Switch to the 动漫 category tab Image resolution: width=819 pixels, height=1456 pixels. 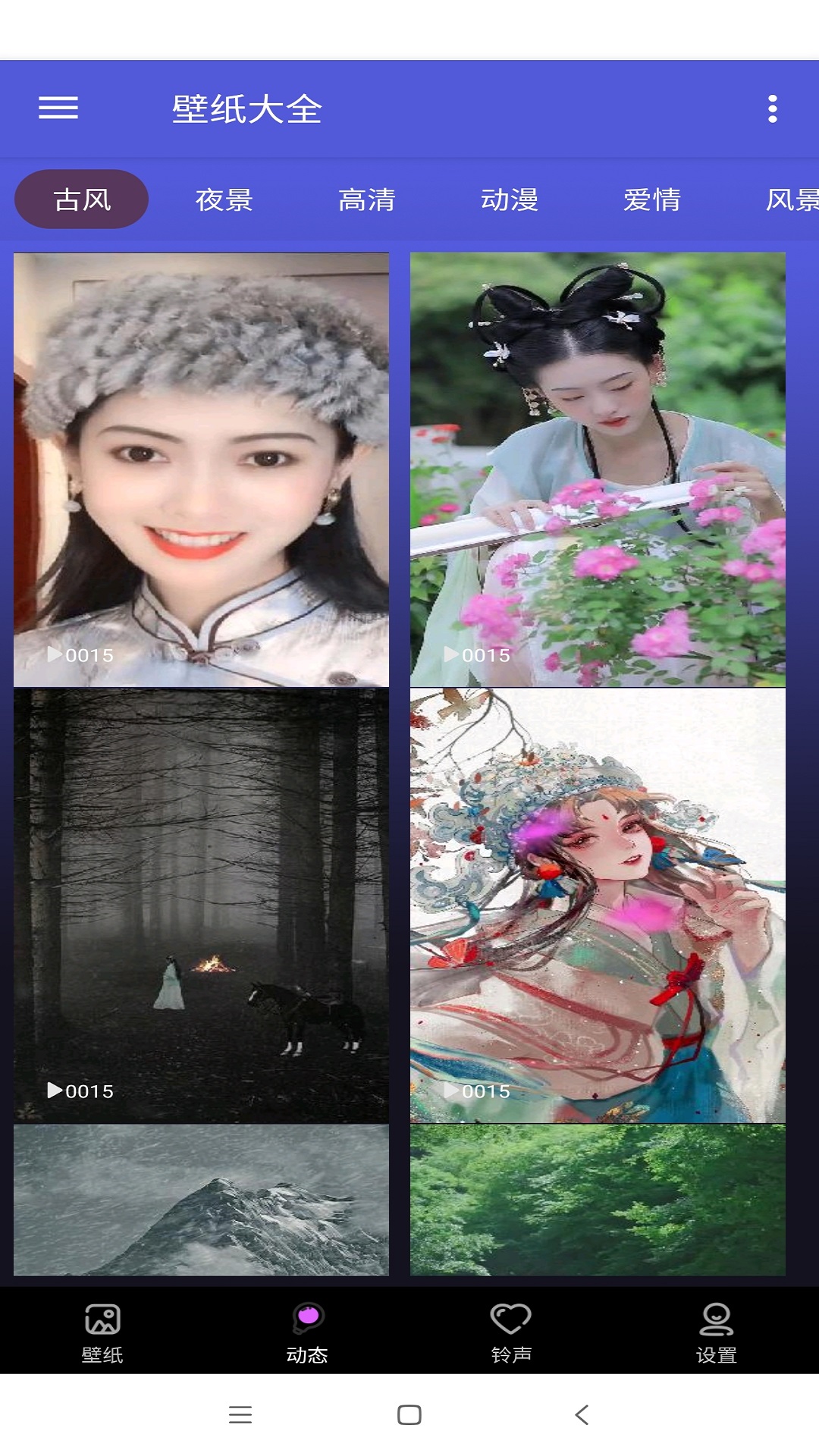(512, 199)
